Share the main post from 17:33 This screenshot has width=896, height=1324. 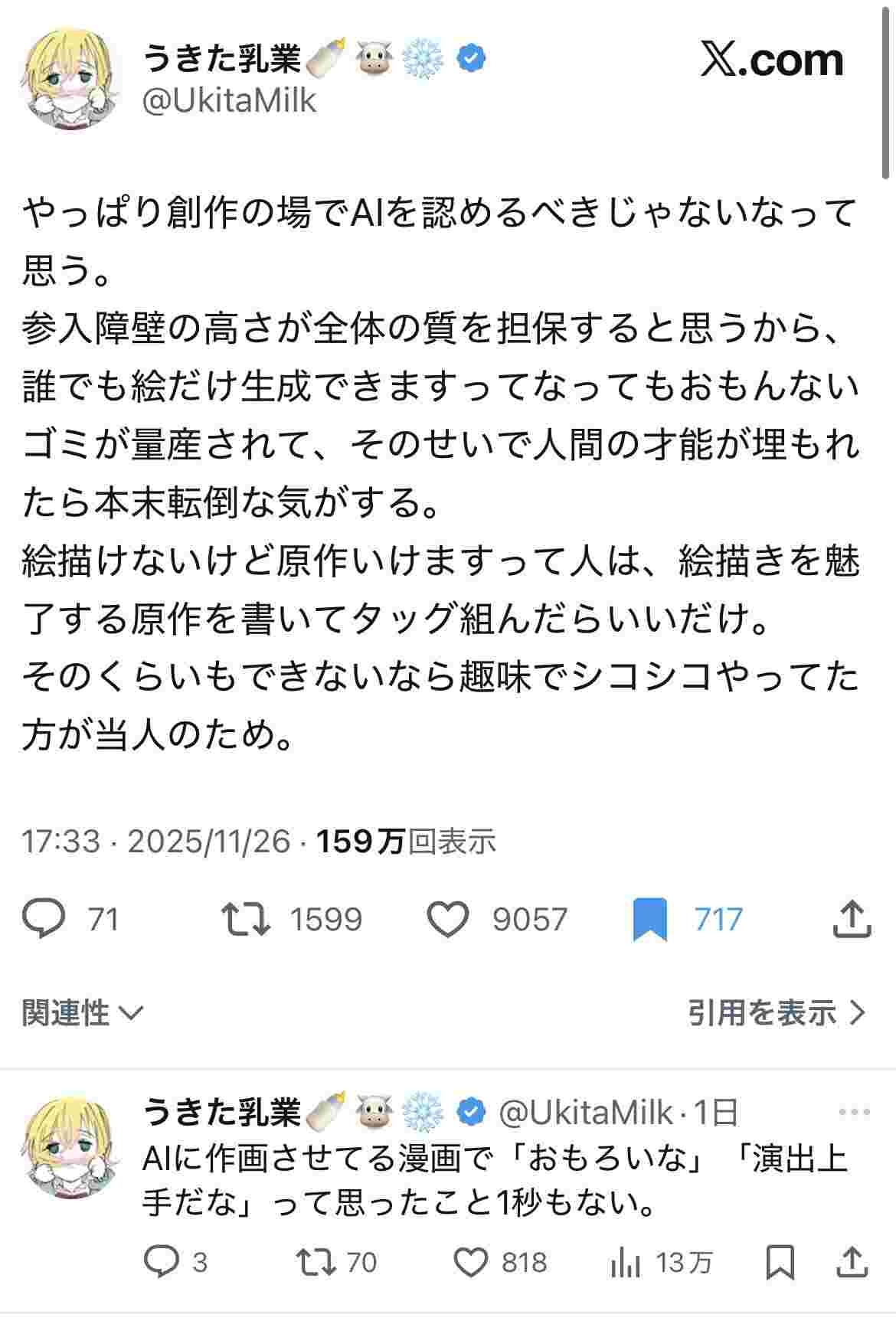point(852,919)
